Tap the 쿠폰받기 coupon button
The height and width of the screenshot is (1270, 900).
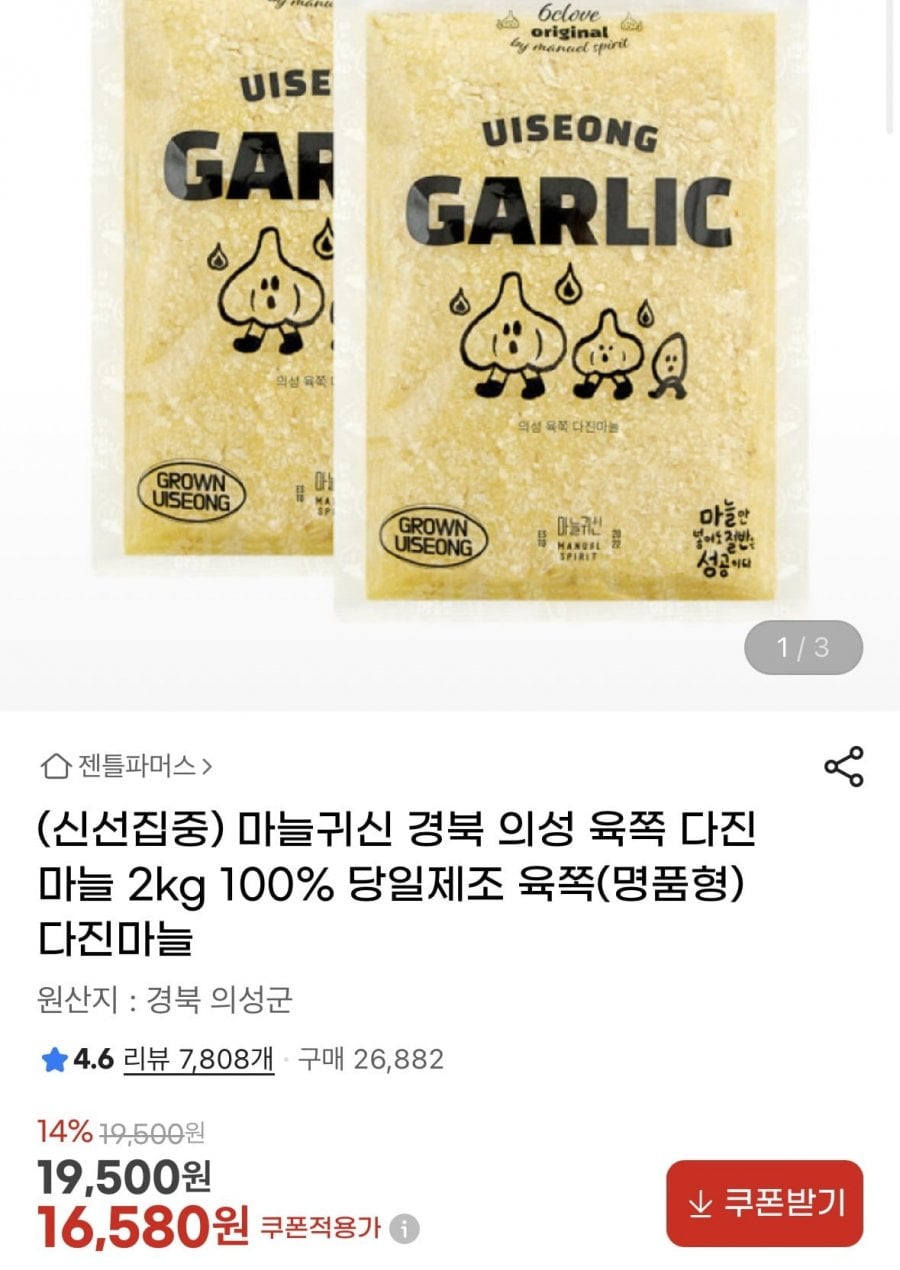click(764, 1203)
